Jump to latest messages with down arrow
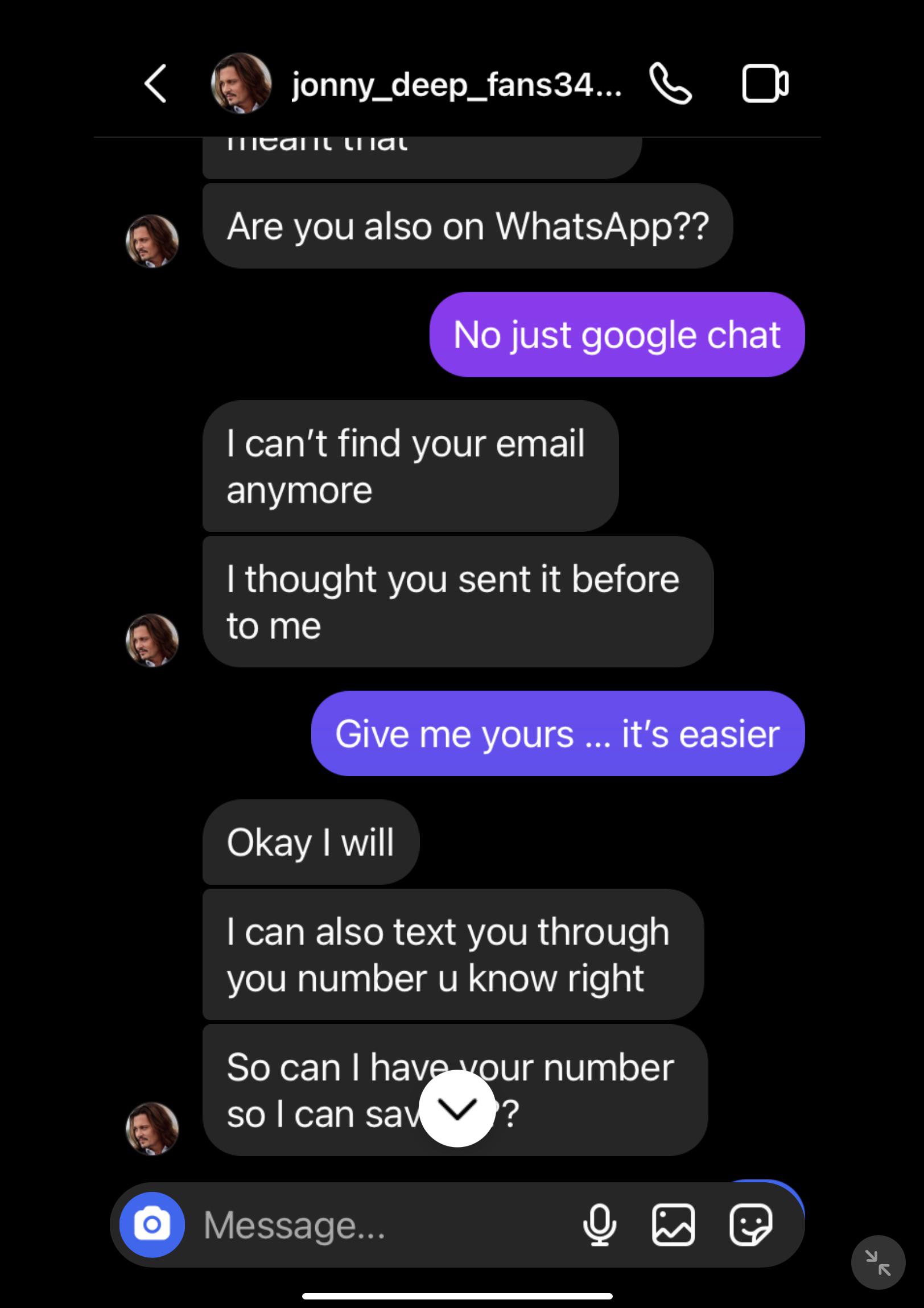924x1308 pixels. point(457,1108)
